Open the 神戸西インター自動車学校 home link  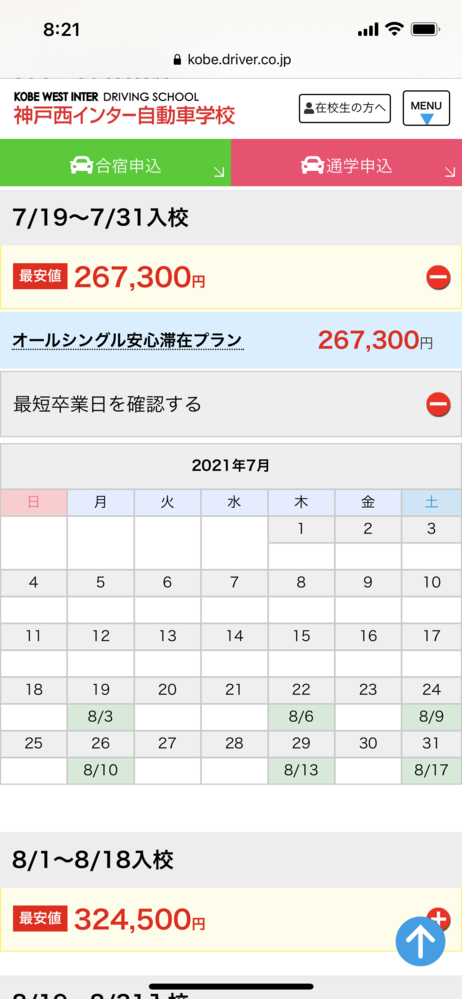tap(124, 109)
